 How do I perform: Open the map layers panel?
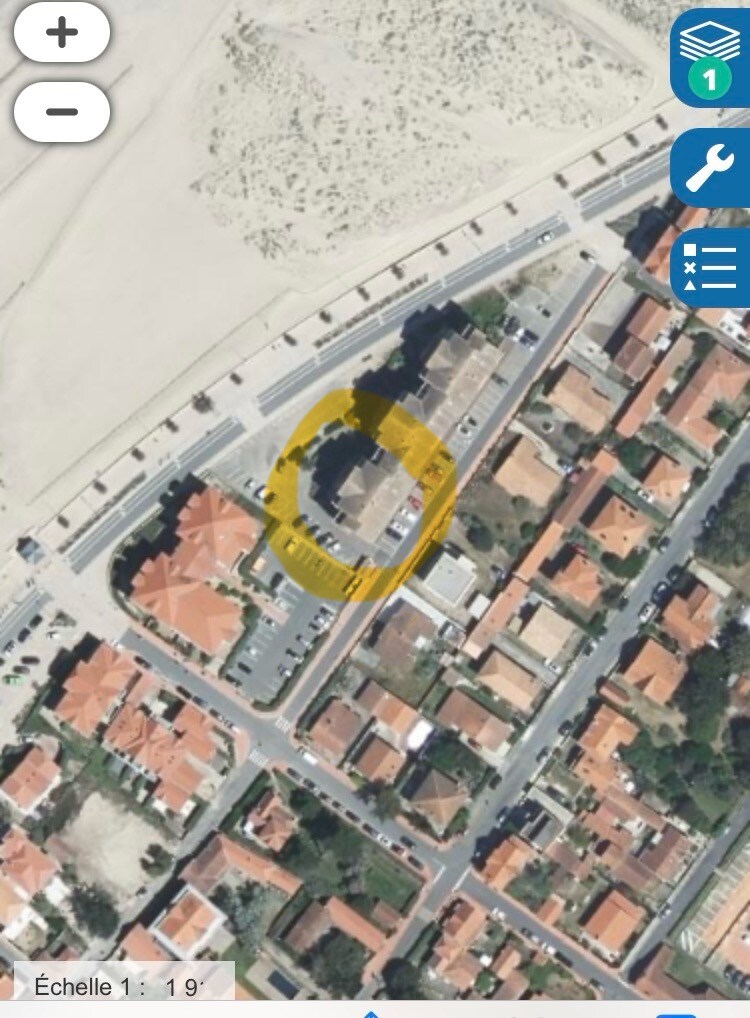710,57
